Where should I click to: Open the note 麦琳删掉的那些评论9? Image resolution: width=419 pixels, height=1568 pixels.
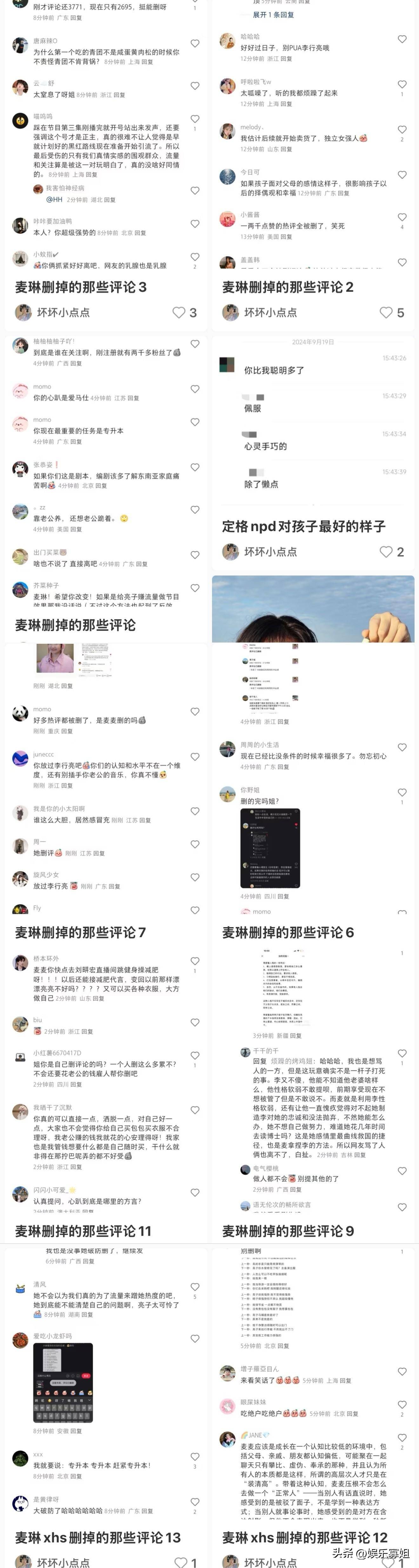pos(287,1214)
